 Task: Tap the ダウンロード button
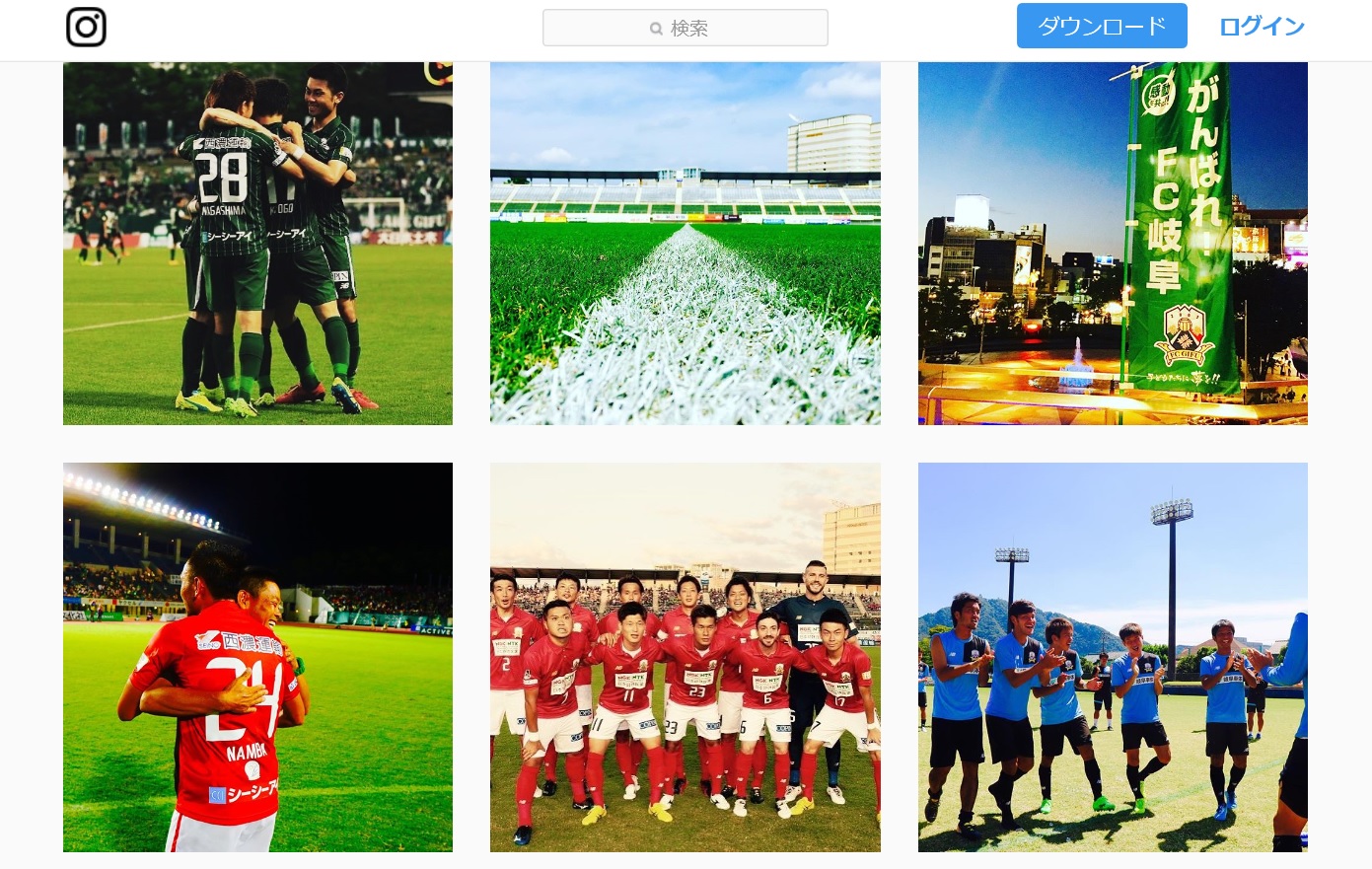[x=1101, y=27]
